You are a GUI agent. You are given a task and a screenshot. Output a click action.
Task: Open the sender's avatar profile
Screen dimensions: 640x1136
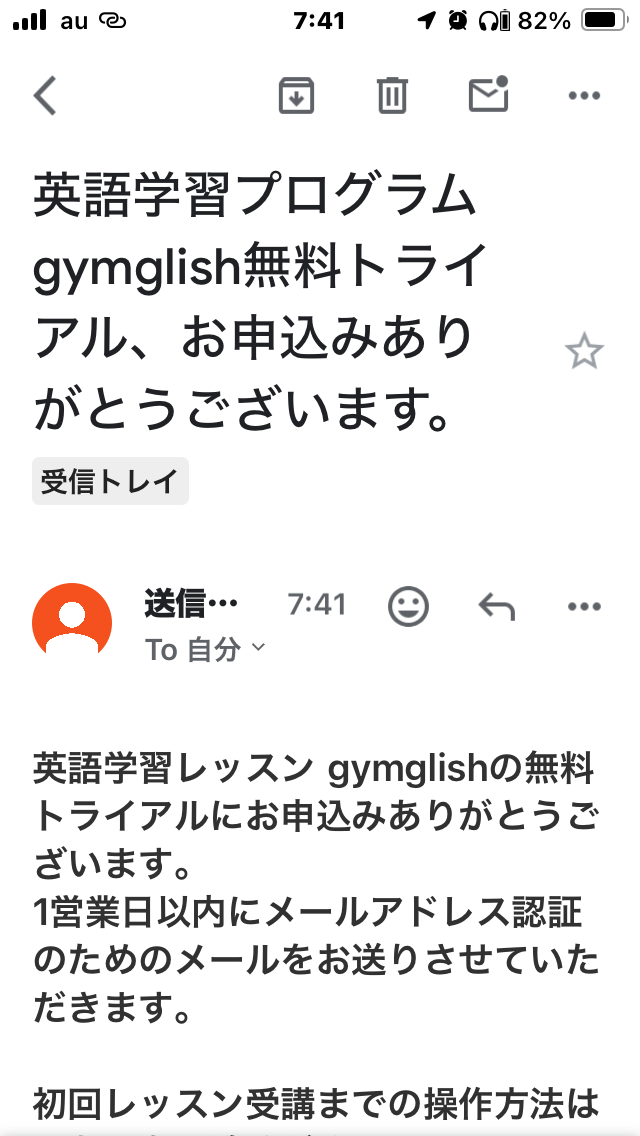(72, 622)
